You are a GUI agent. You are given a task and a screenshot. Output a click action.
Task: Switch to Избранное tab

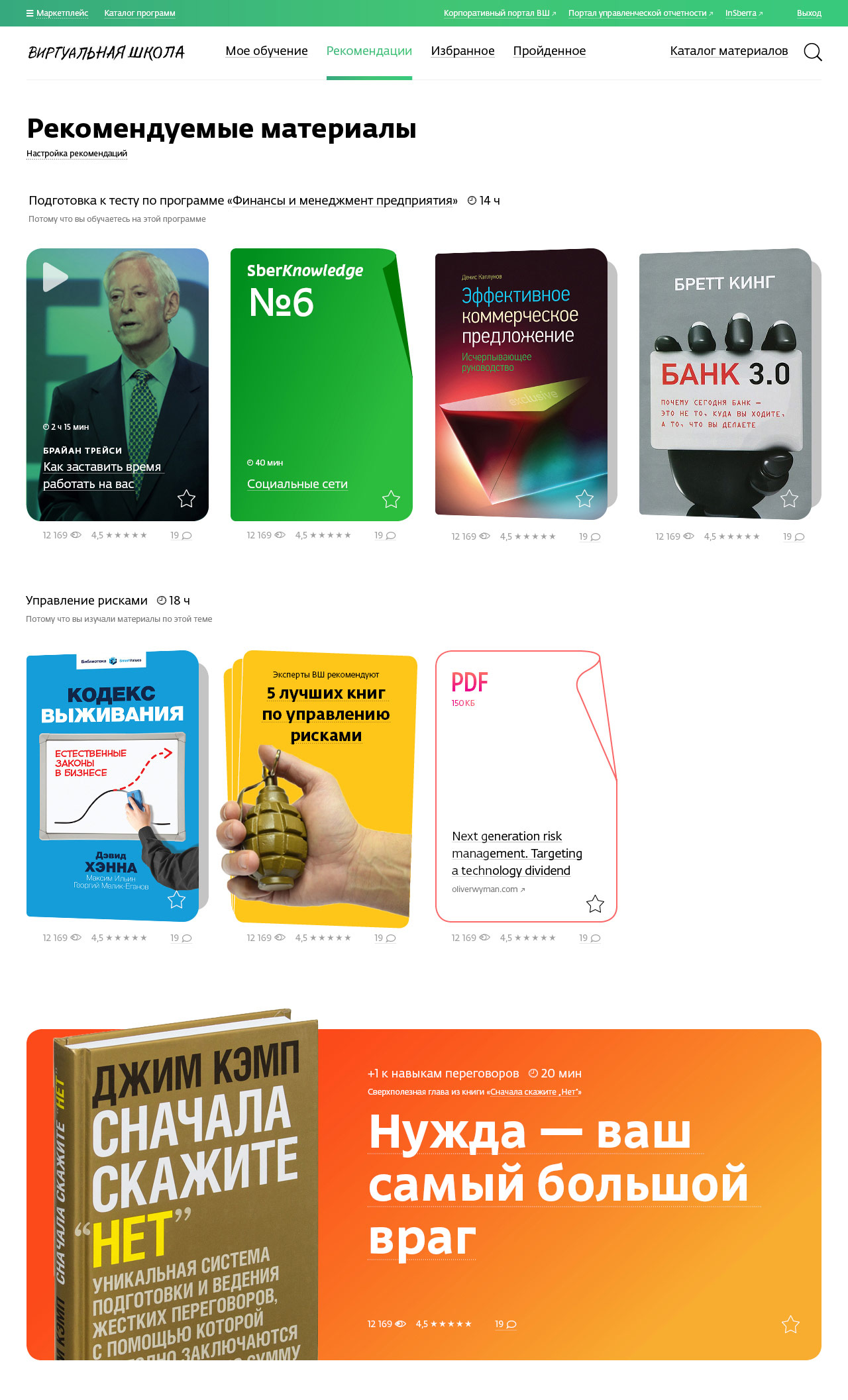462,51
